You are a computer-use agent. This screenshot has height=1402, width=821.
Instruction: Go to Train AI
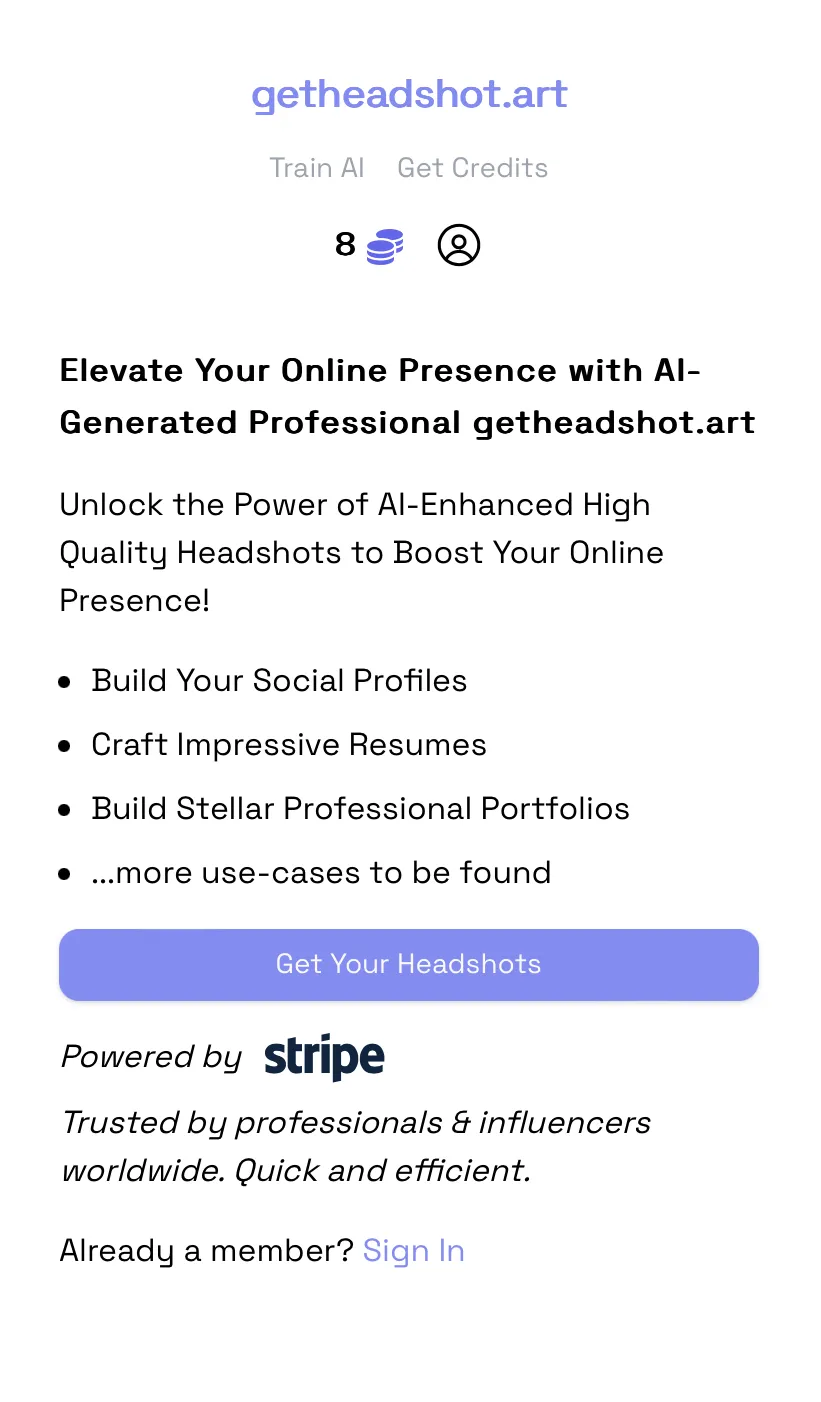coord(317,167)
